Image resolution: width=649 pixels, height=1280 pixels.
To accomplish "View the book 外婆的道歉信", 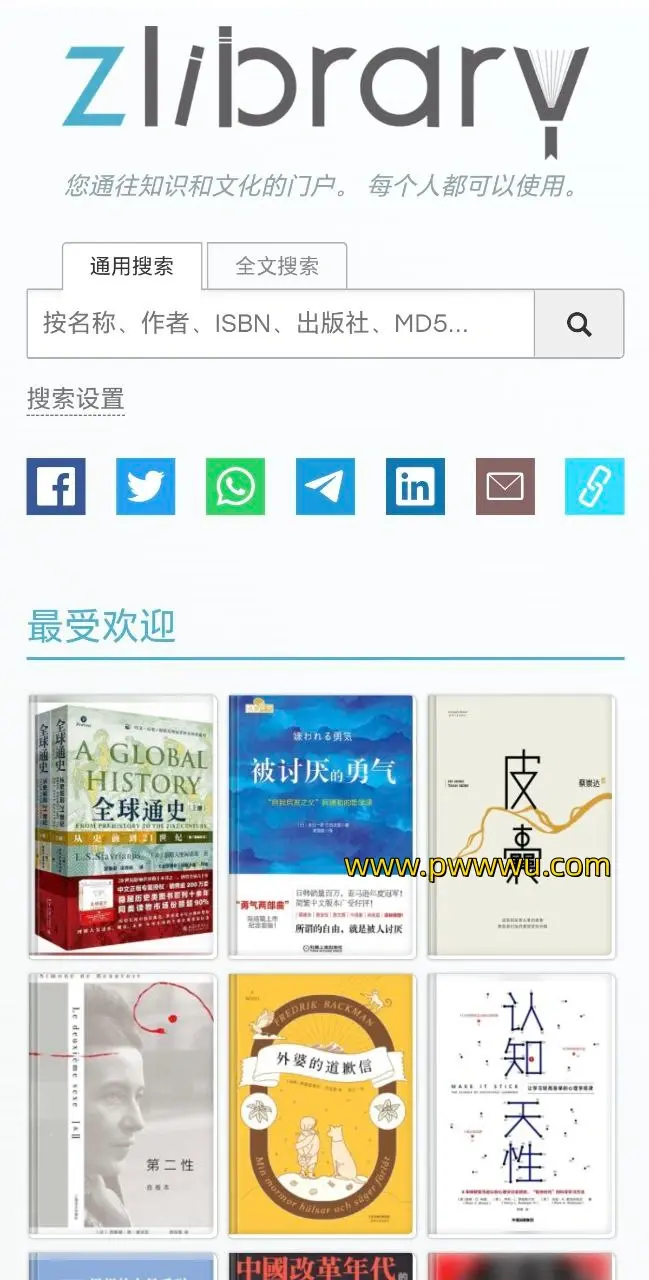I will coord(321,1104).
